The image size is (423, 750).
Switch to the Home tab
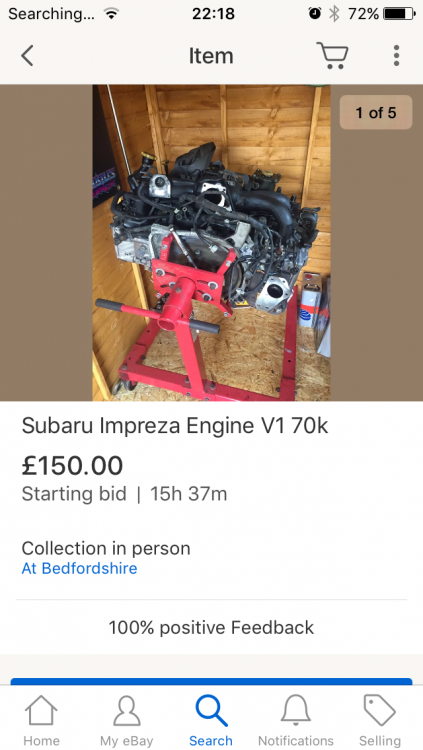[41, 721]
